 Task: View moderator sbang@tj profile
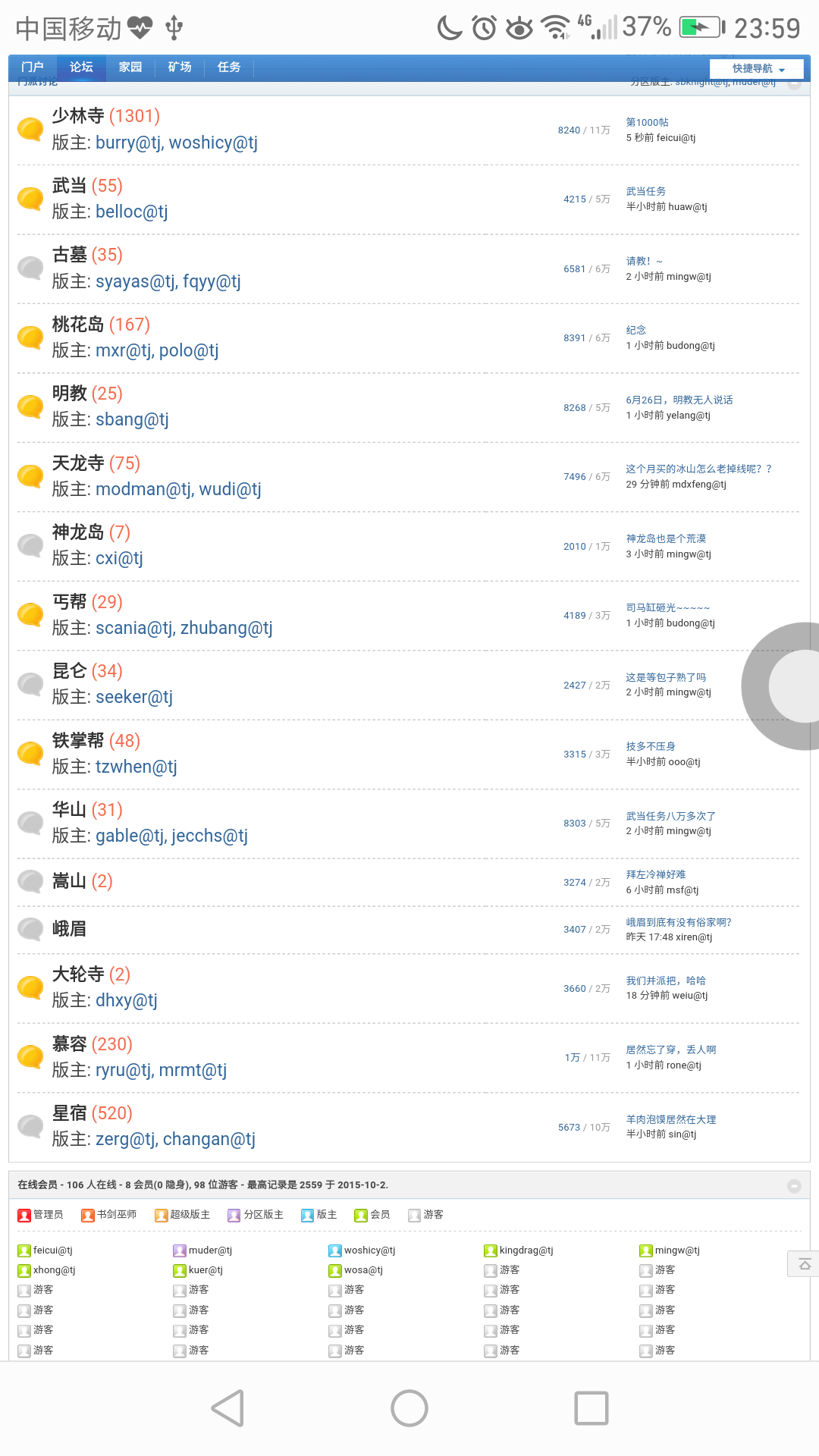(132, 420)
